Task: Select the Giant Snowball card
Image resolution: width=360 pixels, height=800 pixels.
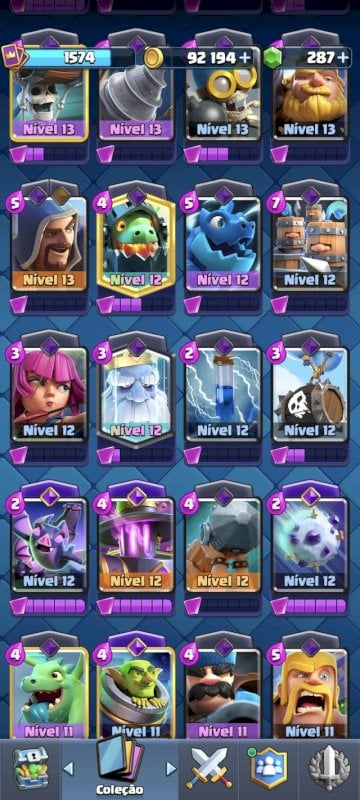Action: coord(310,544)
